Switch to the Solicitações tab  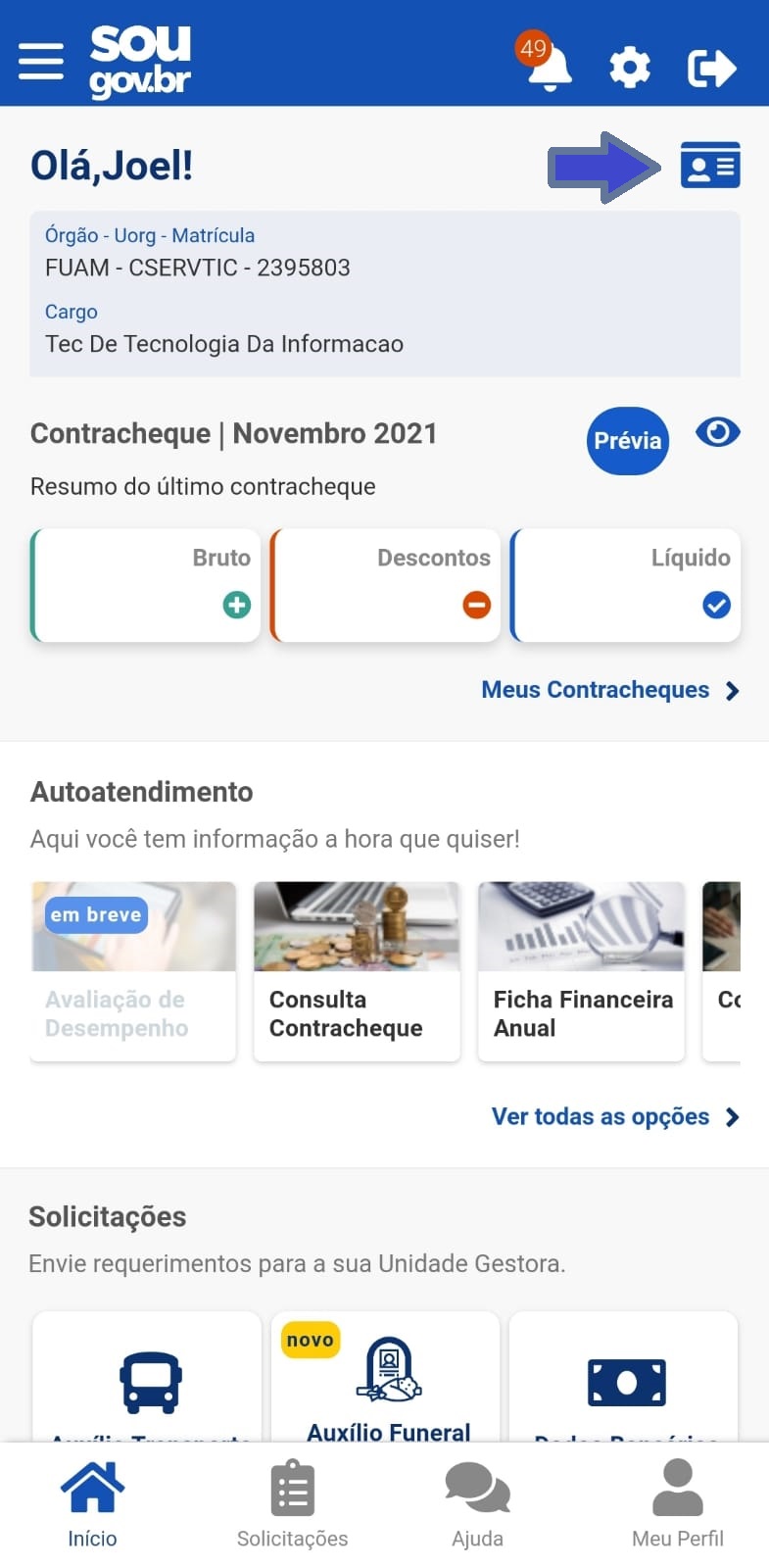coord(292,1504)
